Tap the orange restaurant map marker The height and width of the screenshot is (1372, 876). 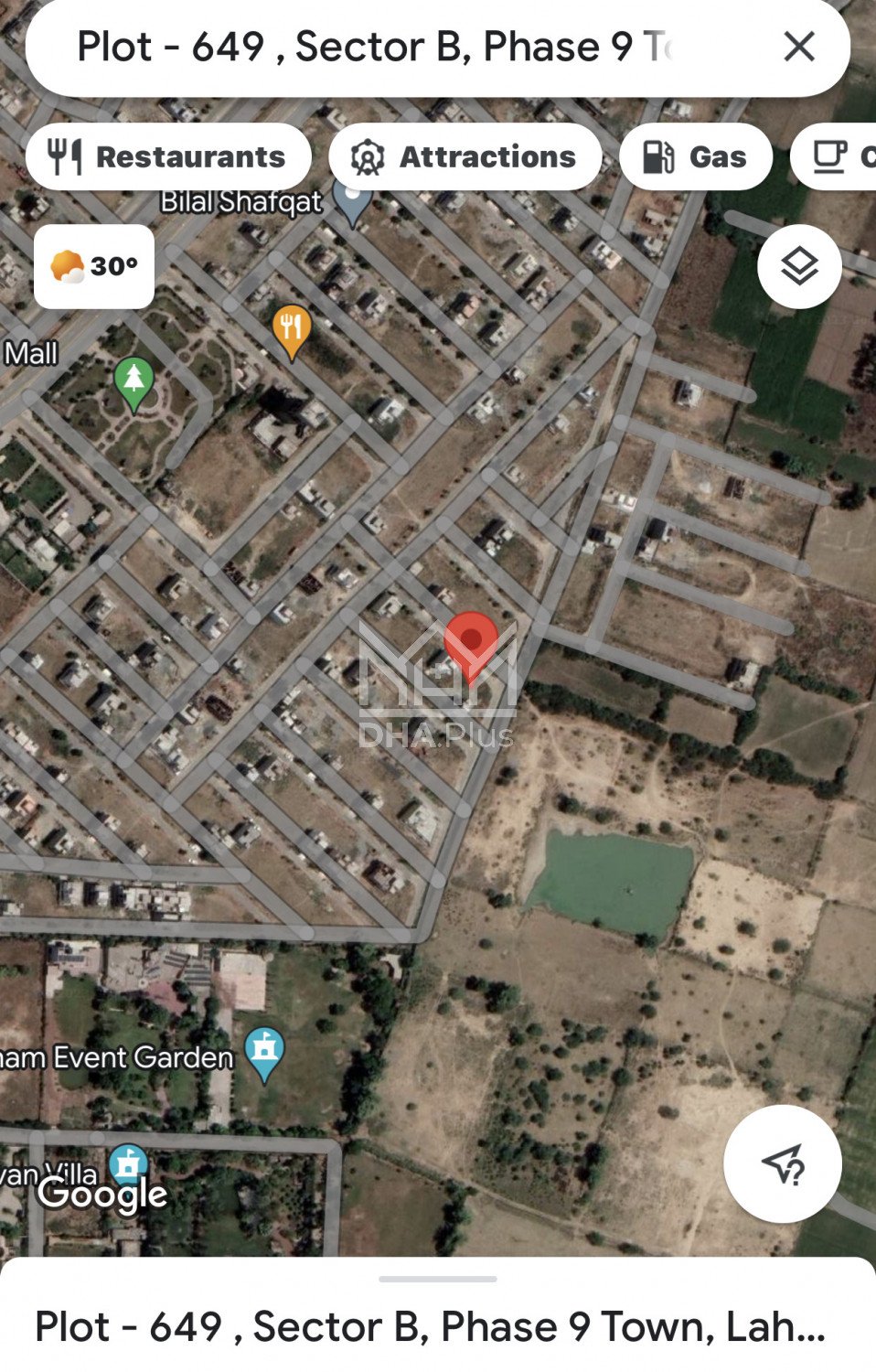click(291, 327)
